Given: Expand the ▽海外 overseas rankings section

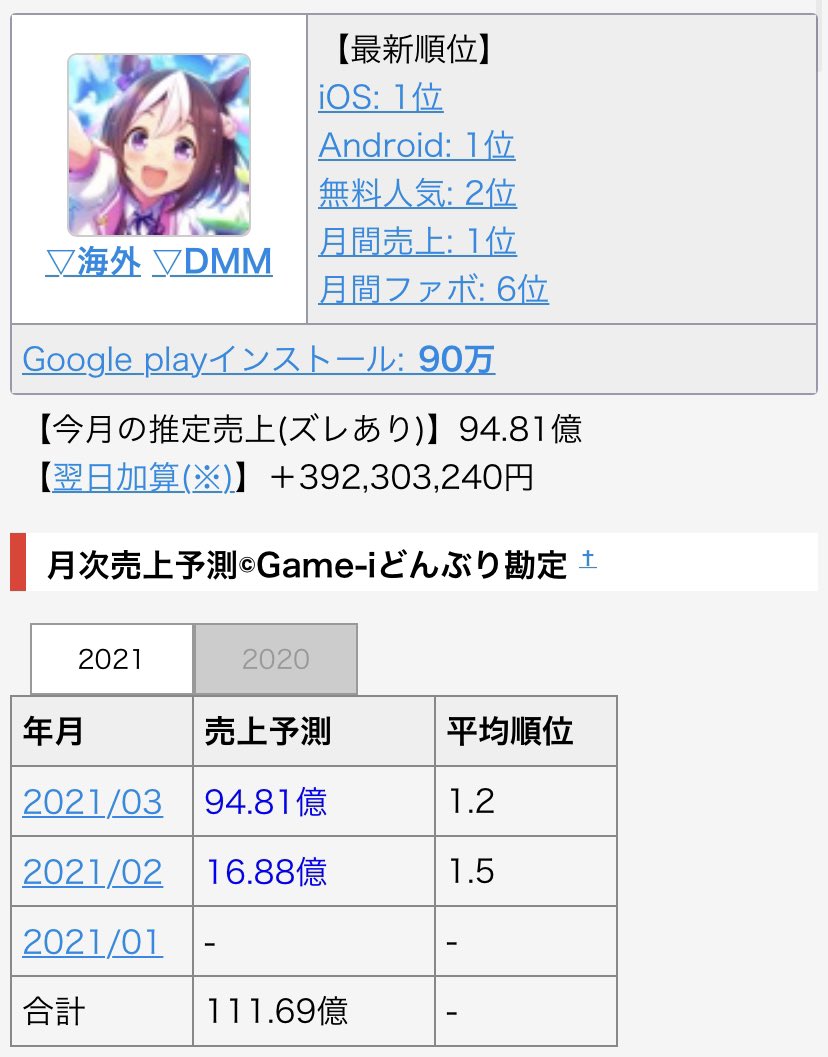Looking at the screenshot, I should pos(92,262).
